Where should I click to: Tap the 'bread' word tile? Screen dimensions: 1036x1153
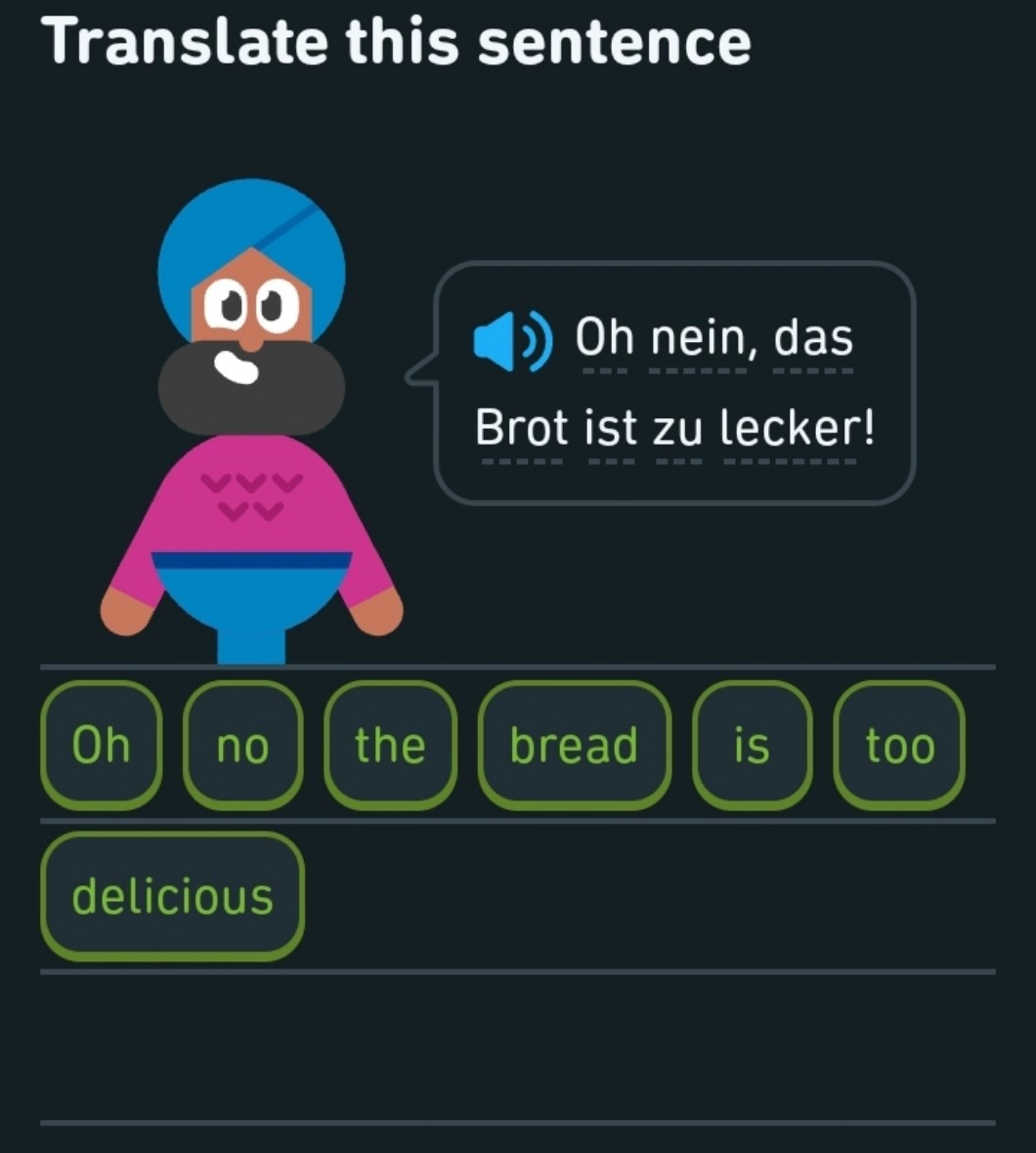(575, 746)
